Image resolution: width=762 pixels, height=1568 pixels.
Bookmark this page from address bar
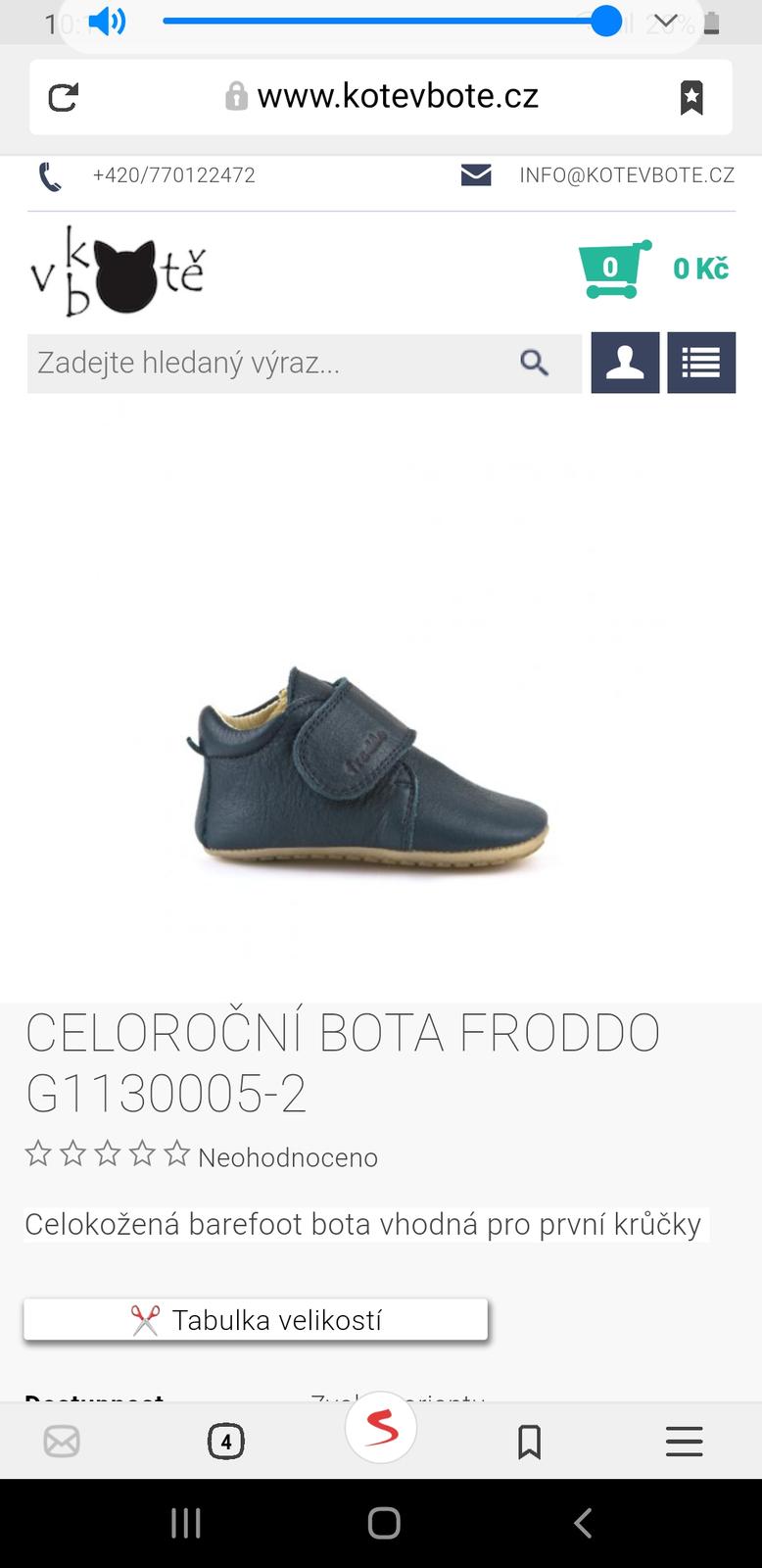(x=691, y=97)
